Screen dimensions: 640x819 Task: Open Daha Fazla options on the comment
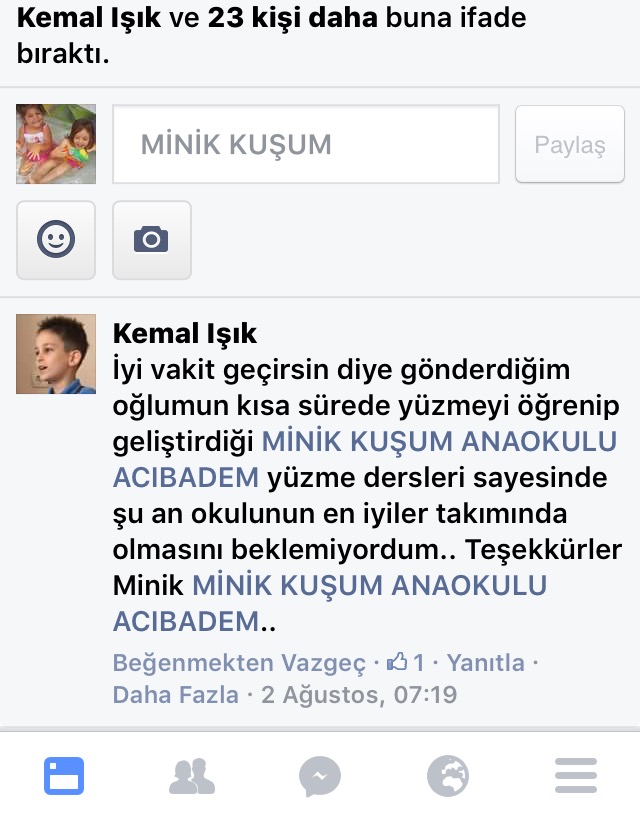(x=176, y=695)
